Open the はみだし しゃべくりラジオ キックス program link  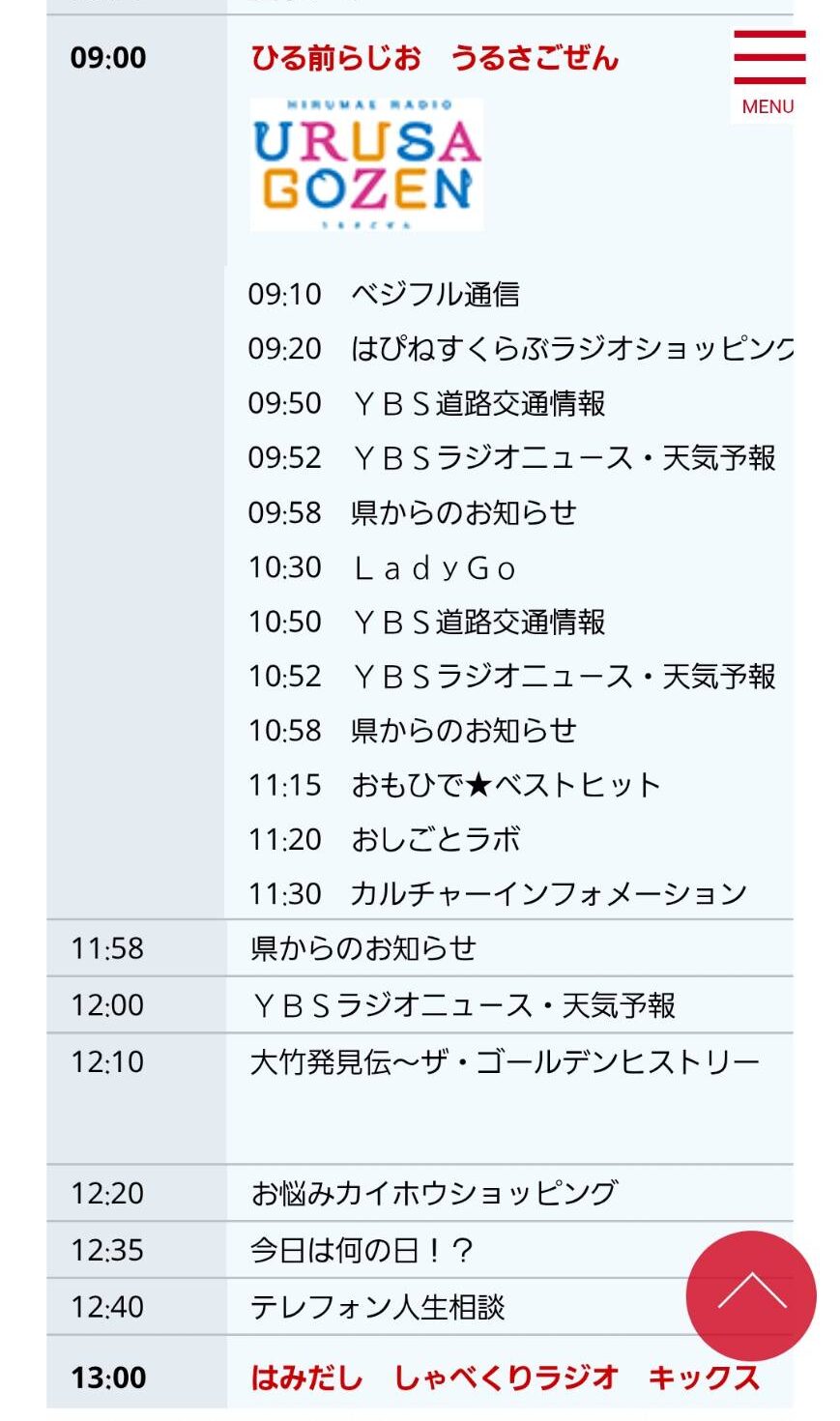coord(505,1377)
